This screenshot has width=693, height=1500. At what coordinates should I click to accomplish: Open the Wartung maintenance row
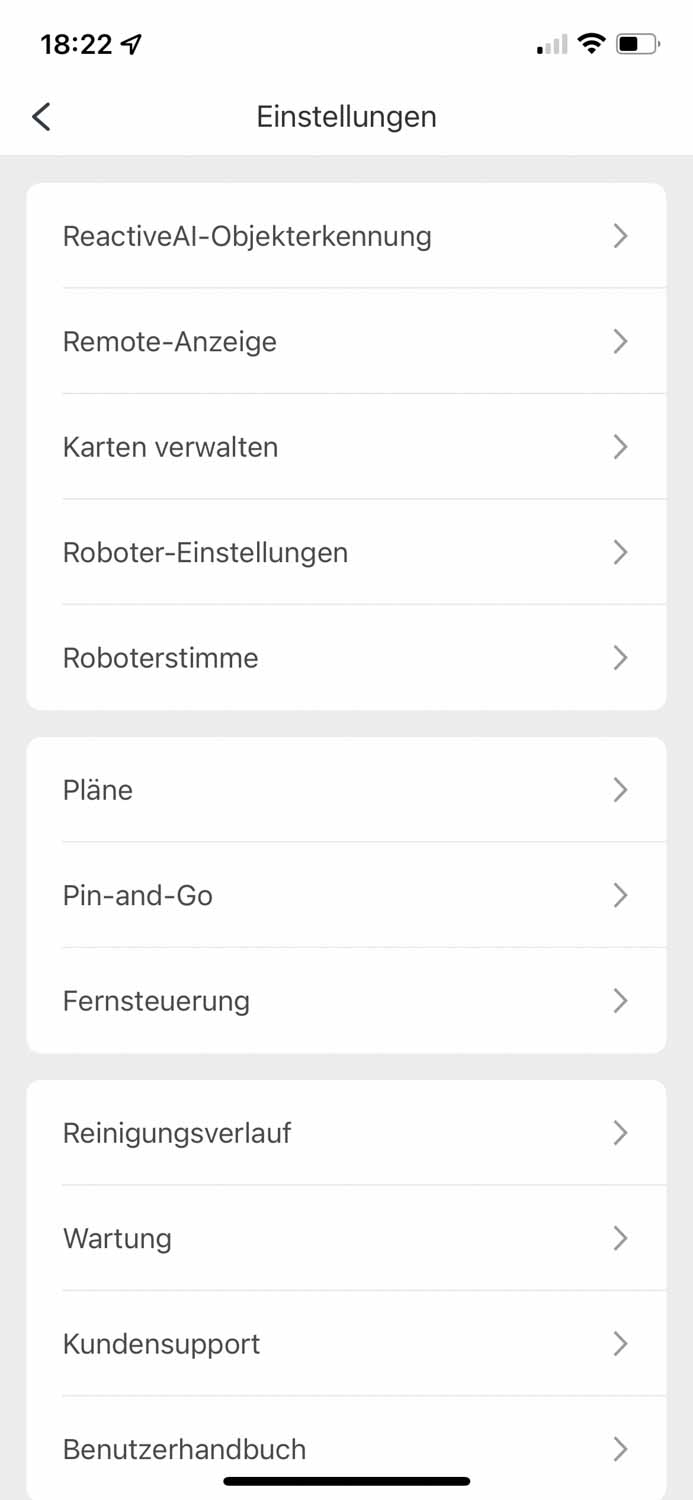click(346, 1239)
